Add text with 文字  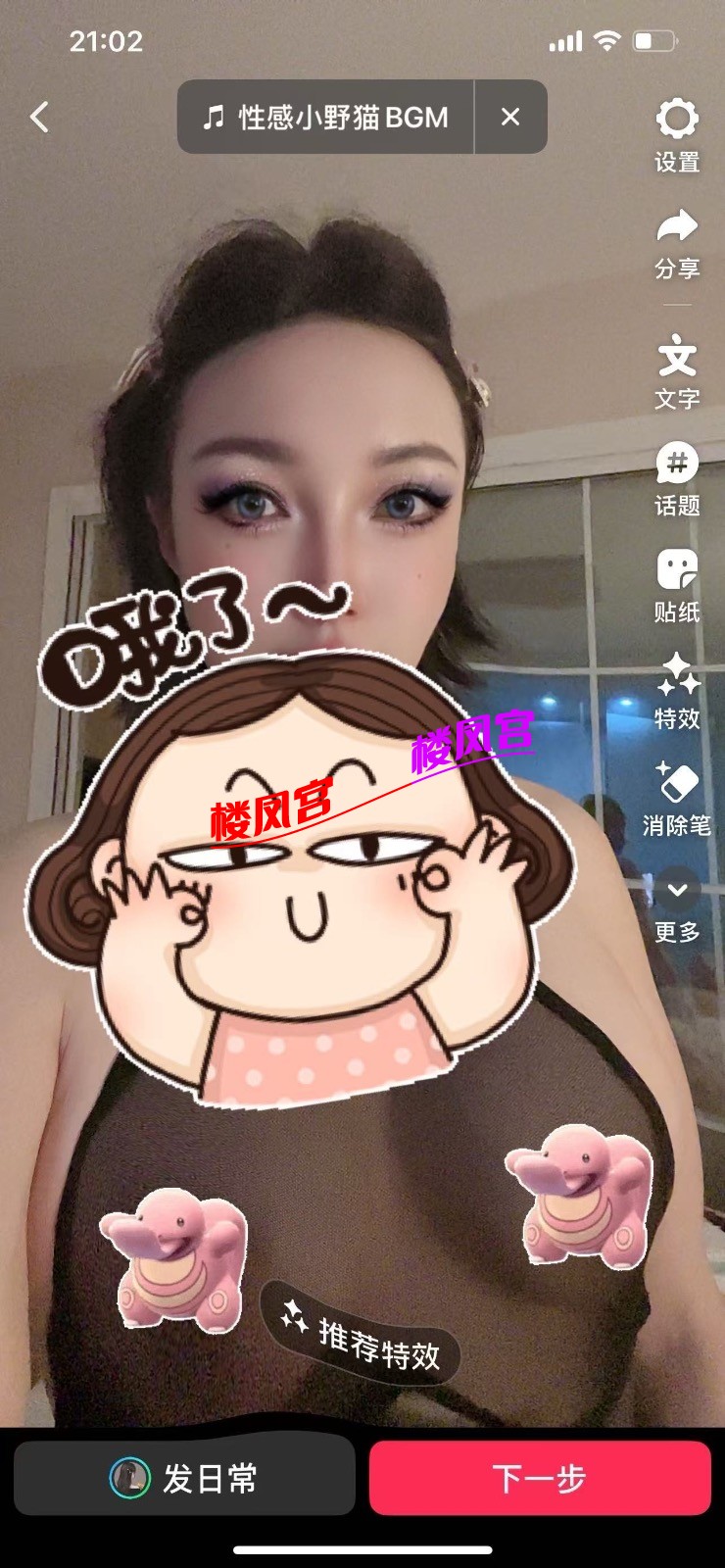677,370
